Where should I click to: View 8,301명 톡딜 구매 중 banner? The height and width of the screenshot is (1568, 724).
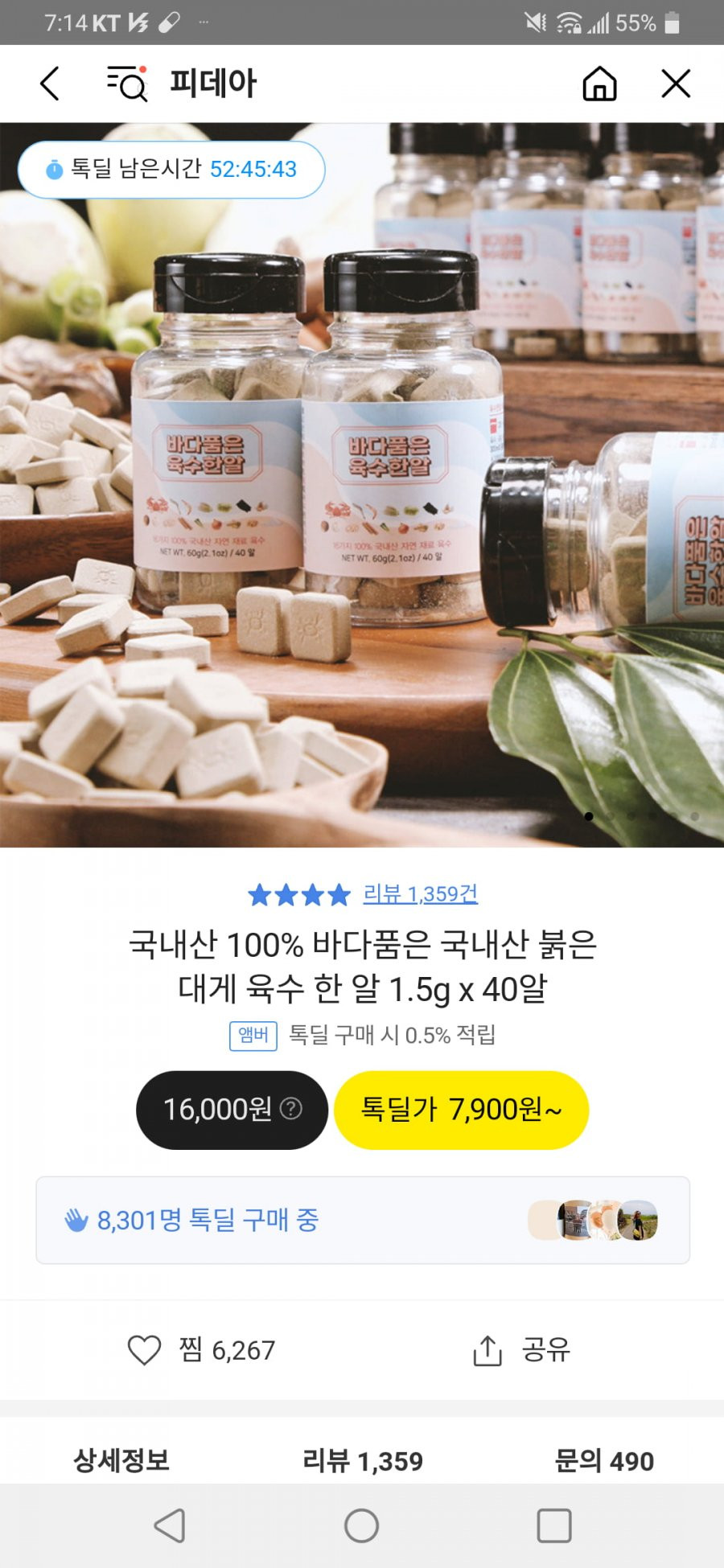[x=362, y=1220]
